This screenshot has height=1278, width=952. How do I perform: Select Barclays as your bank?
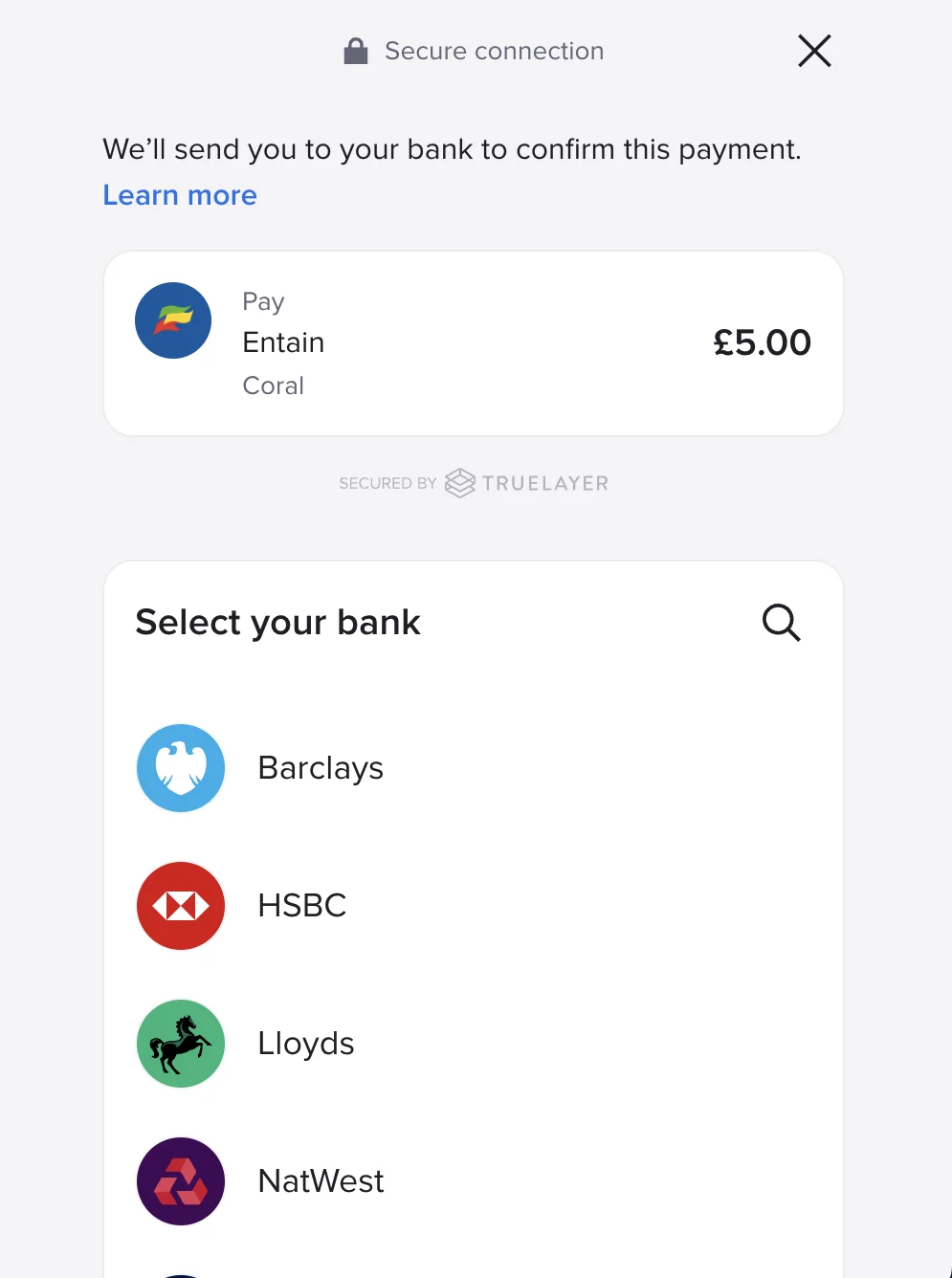pos(321,768)
